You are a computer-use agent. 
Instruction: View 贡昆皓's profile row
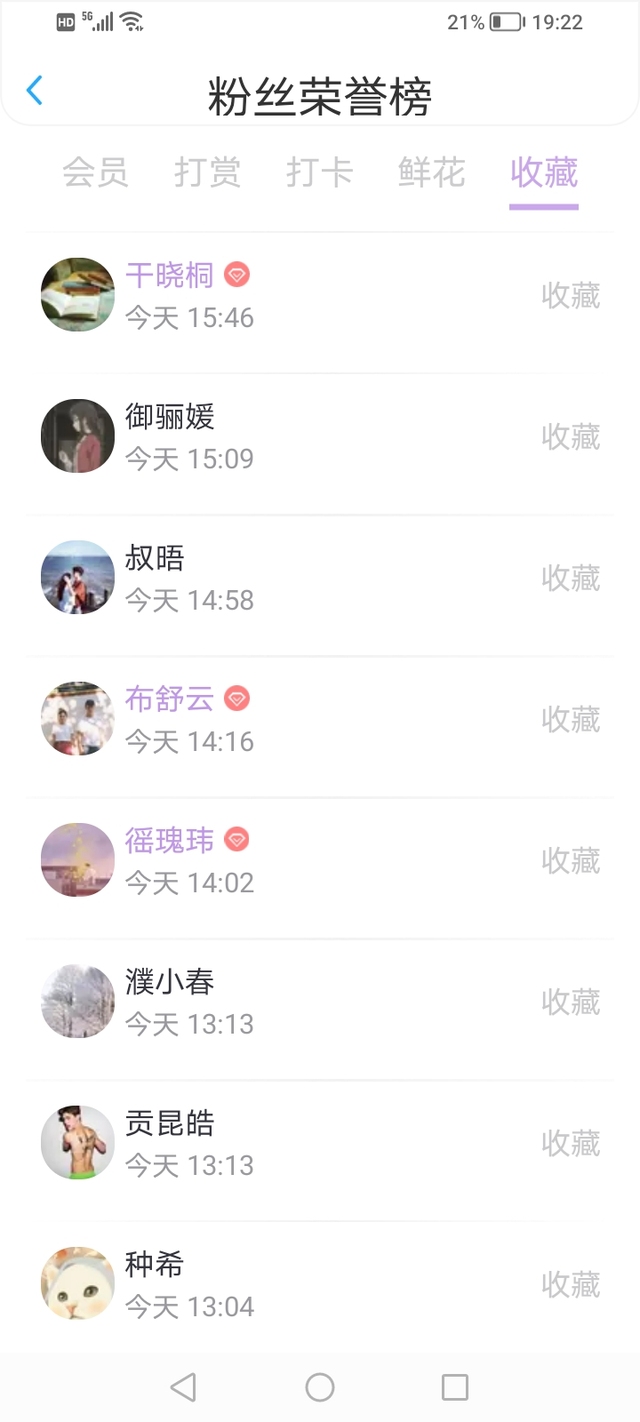point(320,1142)
